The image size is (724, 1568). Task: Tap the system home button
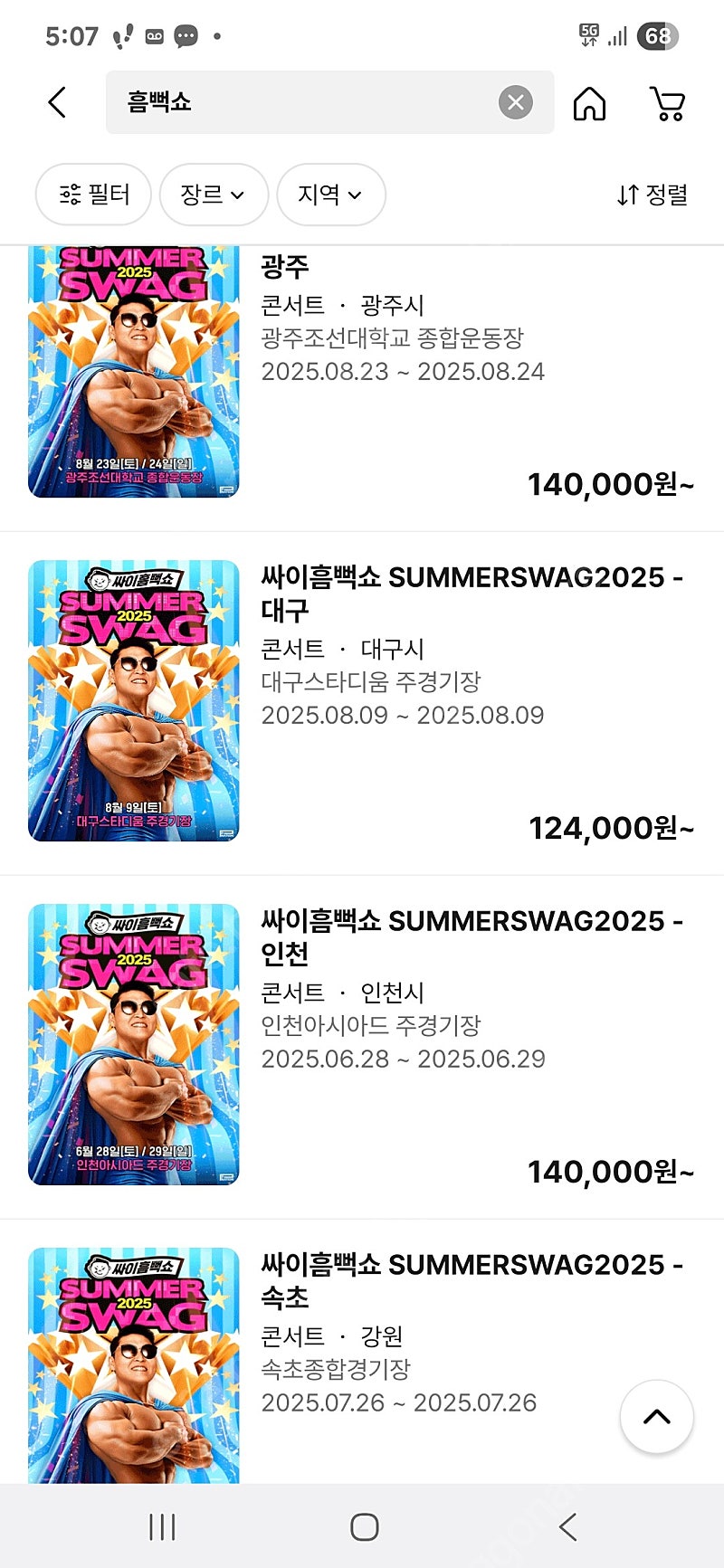tap(364, 1527)
